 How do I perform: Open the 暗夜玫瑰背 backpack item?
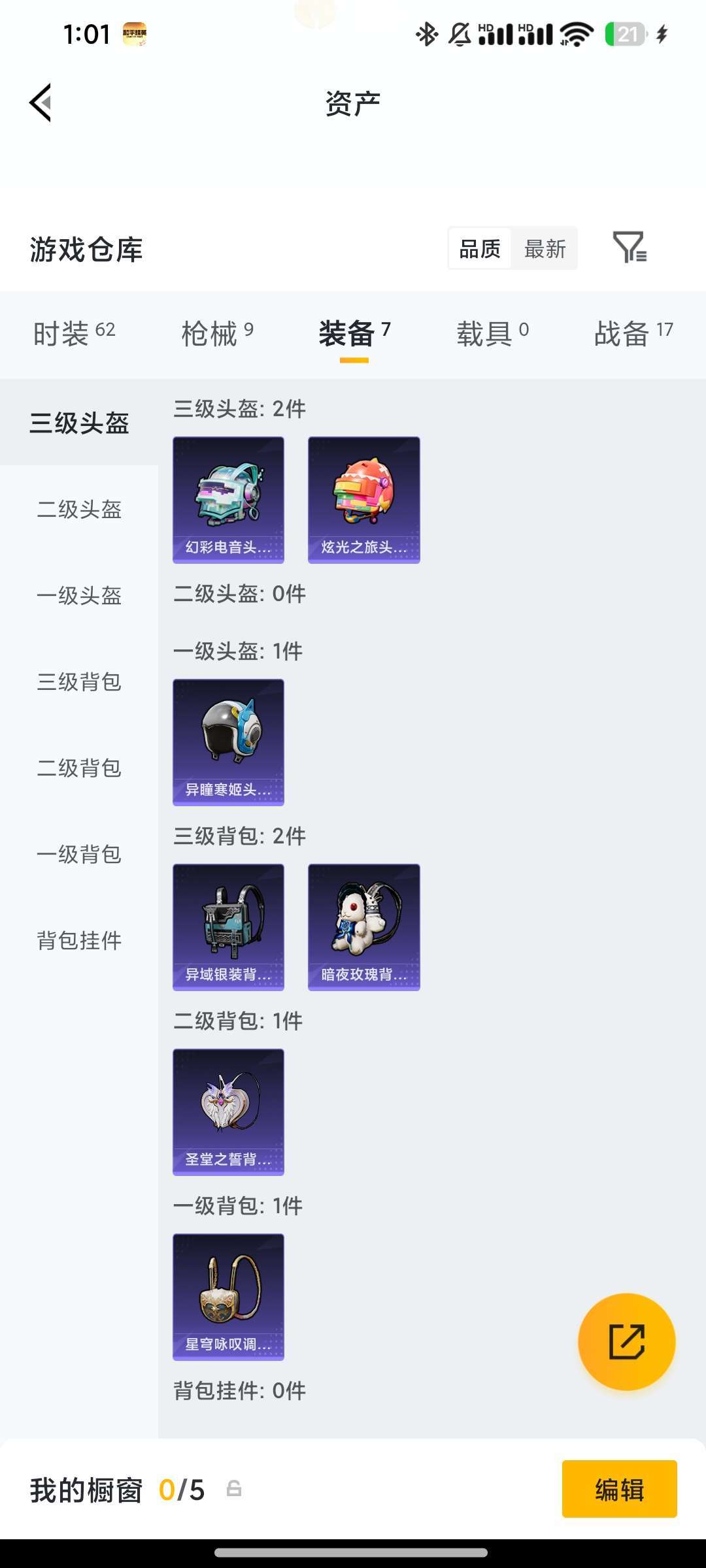[x=363, y=927]
